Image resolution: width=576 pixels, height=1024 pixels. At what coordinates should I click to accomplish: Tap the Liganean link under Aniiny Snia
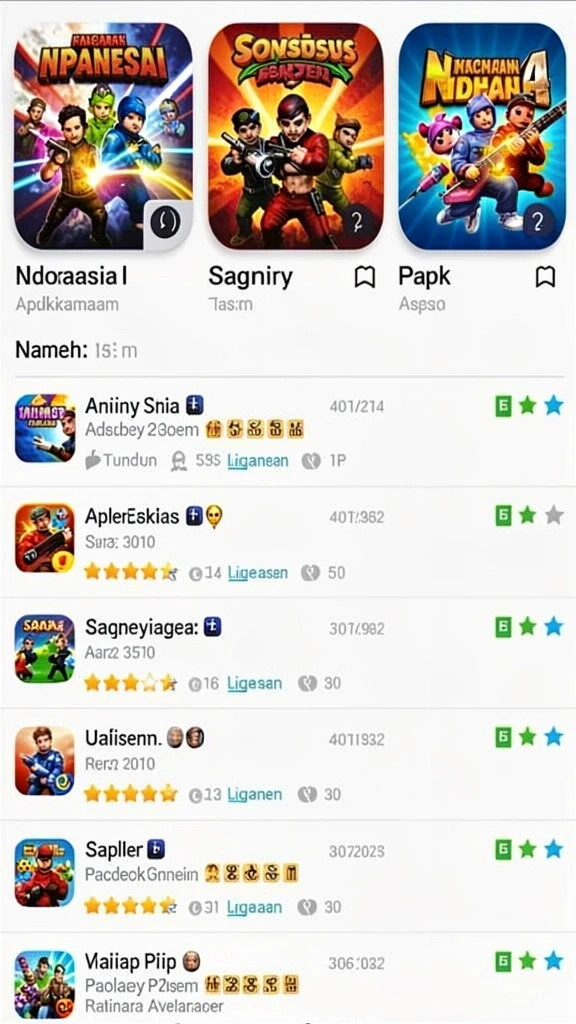click(x=257, y=461)
